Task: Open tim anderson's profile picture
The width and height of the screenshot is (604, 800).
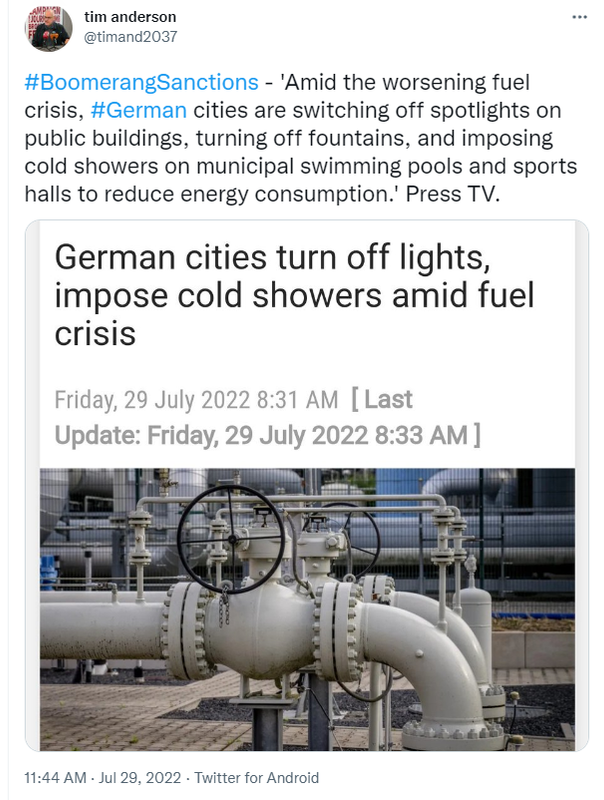Action: tap(48, 28)
